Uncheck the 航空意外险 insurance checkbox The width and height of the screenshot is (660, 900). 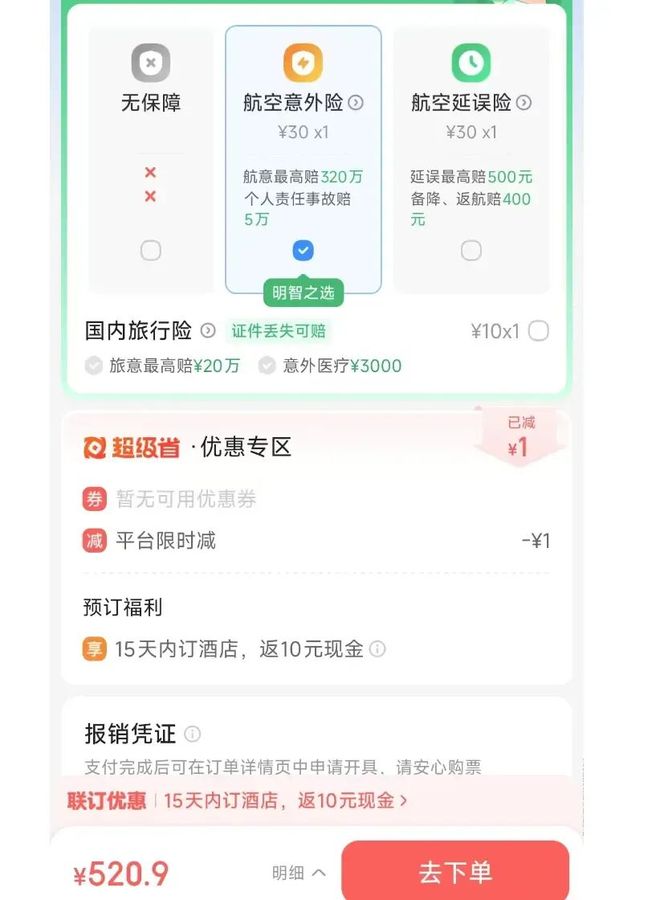point(303,250)
